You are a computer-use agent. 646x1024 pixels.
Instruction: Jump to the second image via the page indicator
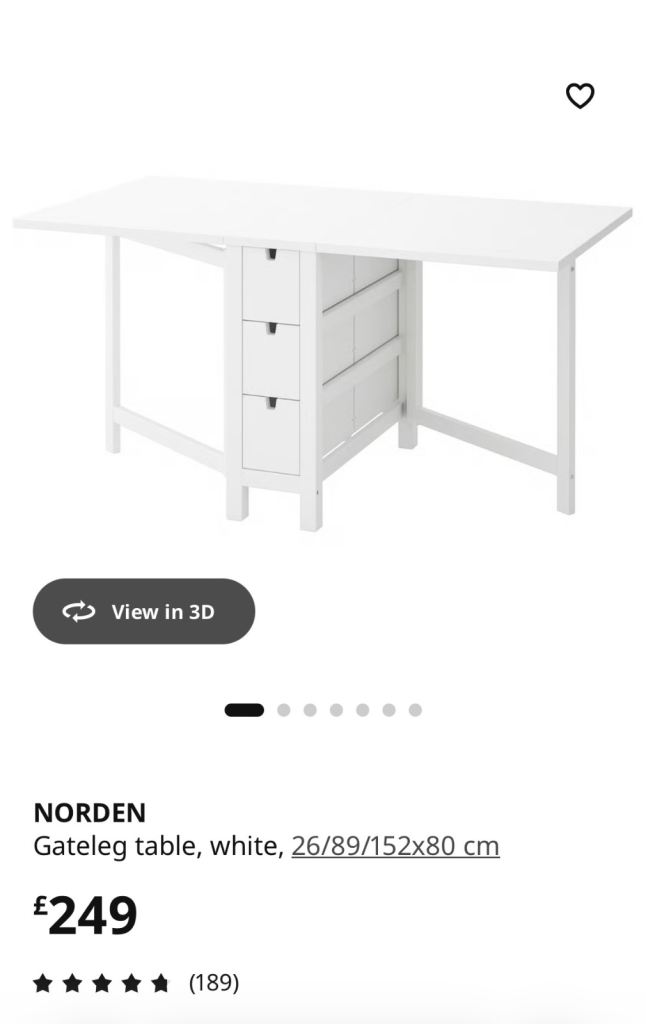point(284,710)
